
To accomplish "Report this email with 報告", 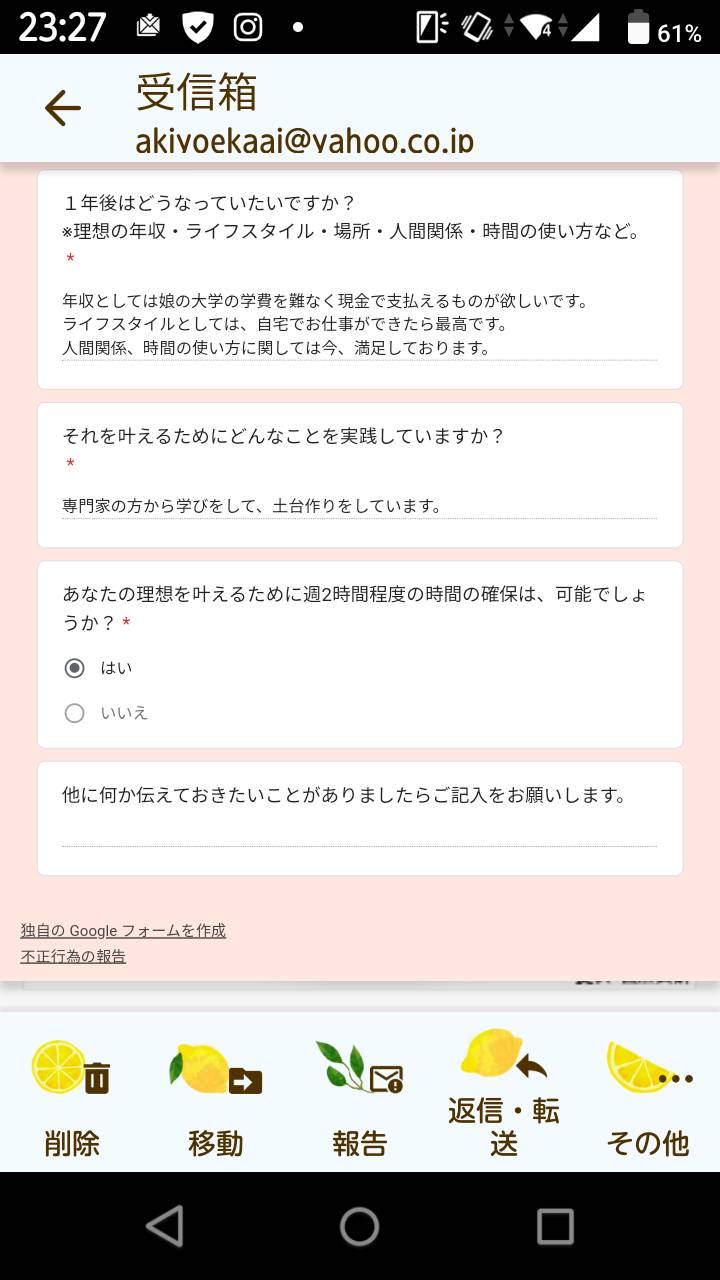I will (x=360, y=1096).
